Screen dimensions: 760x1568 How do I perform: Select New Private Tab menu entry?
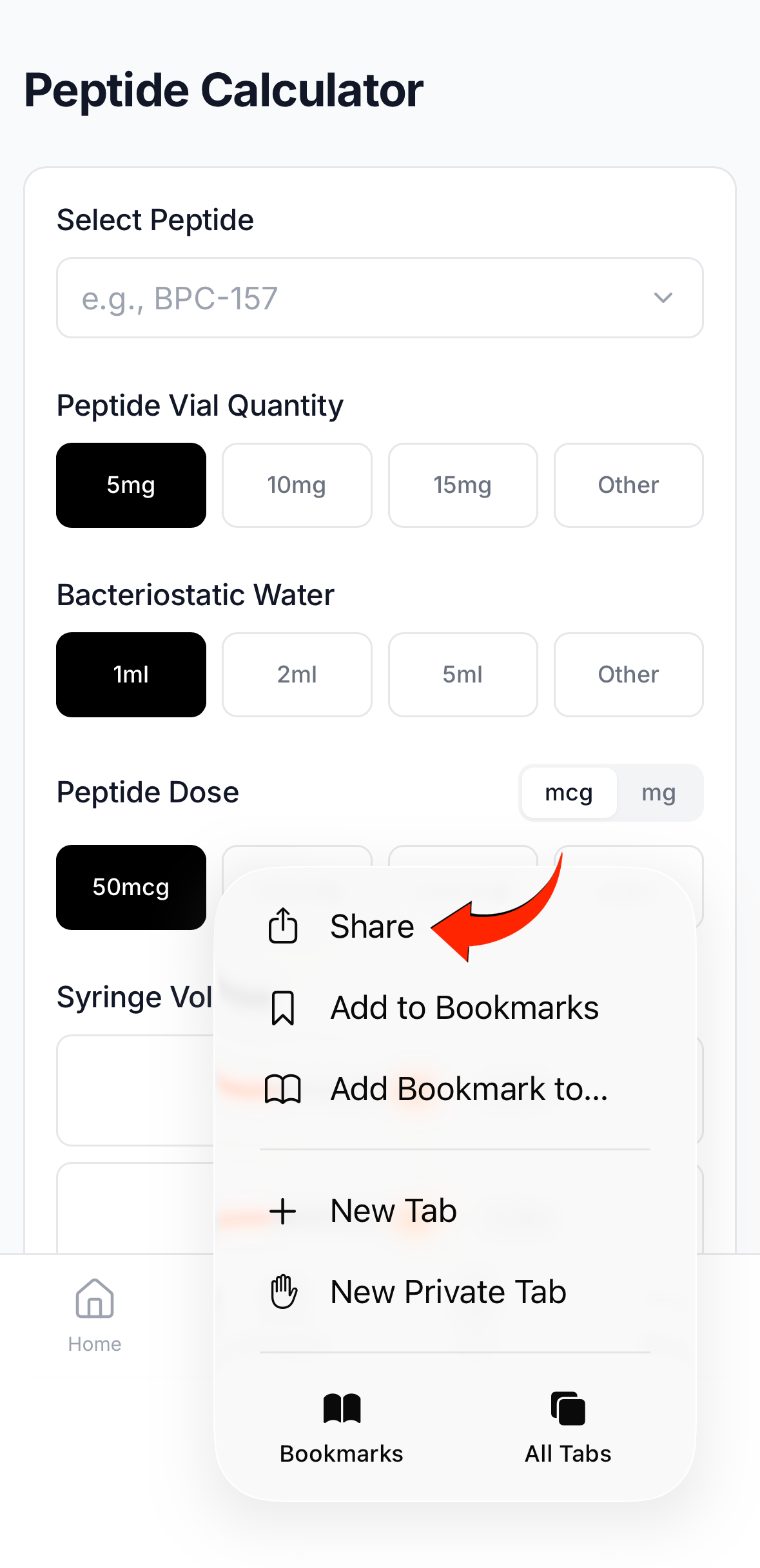pos(448,1291)
